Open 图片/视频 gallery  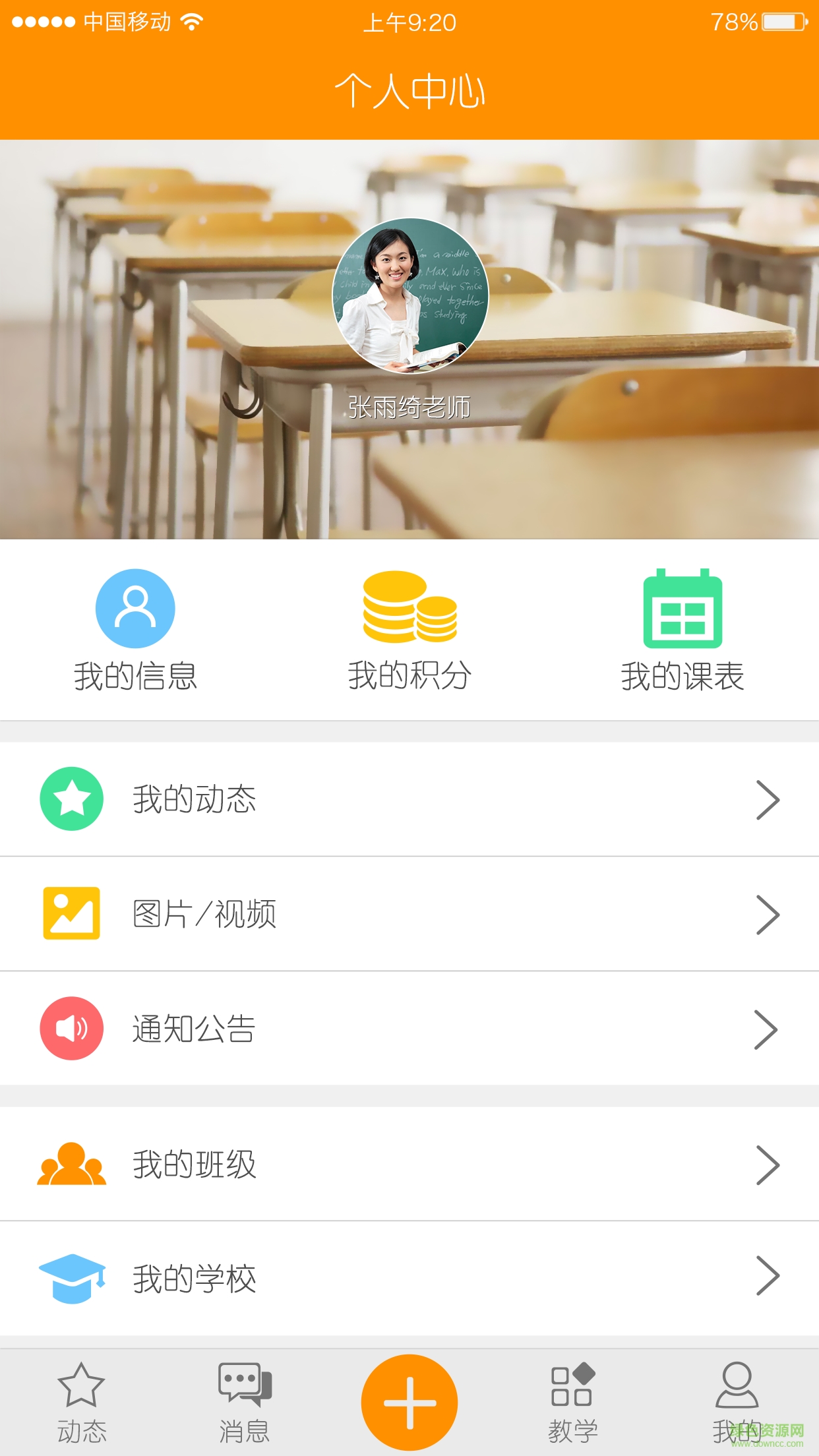tap(409, 914)
